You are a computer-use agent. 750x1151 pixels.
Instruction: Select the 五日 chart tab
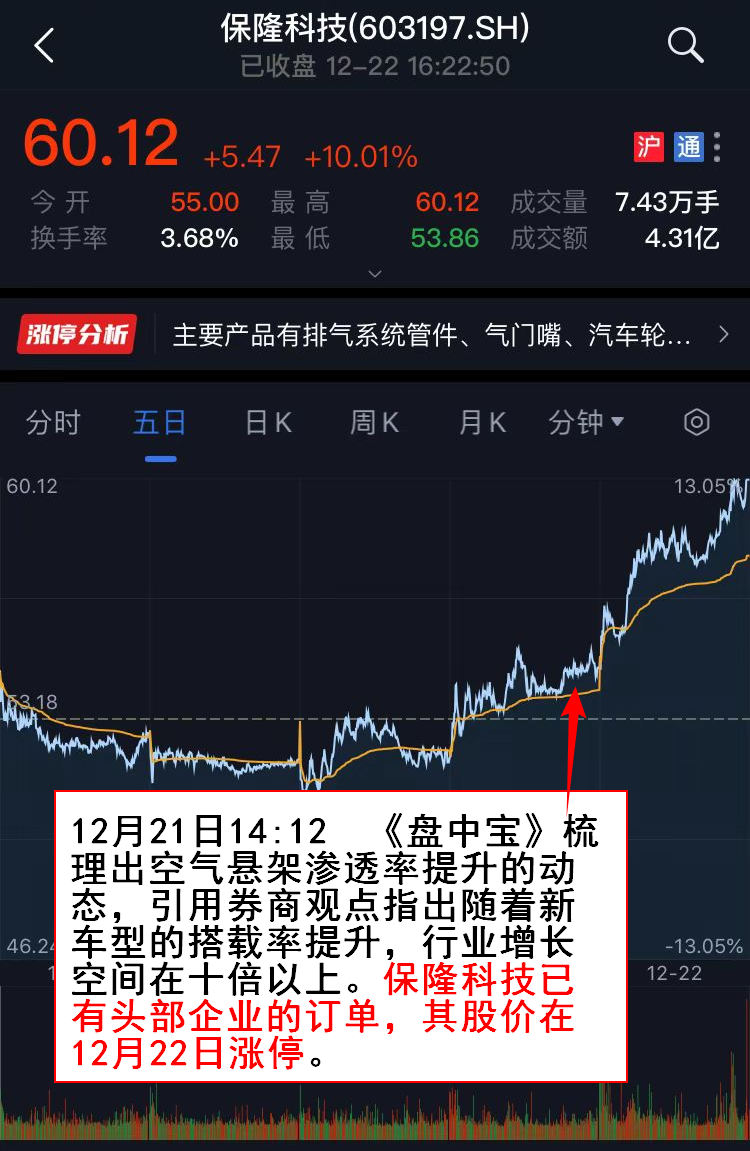coord(160,423)
